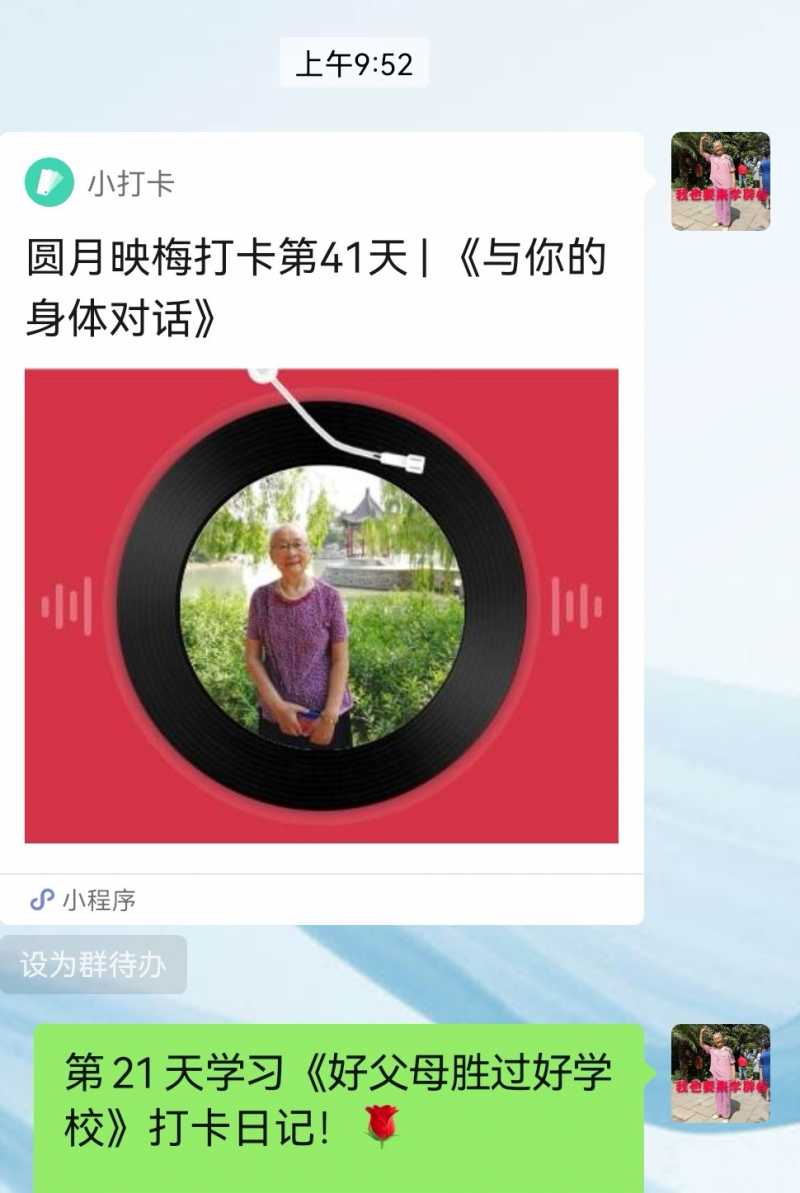Tap 设为群待办 button
The image size is (800, 1193).
[x=93, y=965]
